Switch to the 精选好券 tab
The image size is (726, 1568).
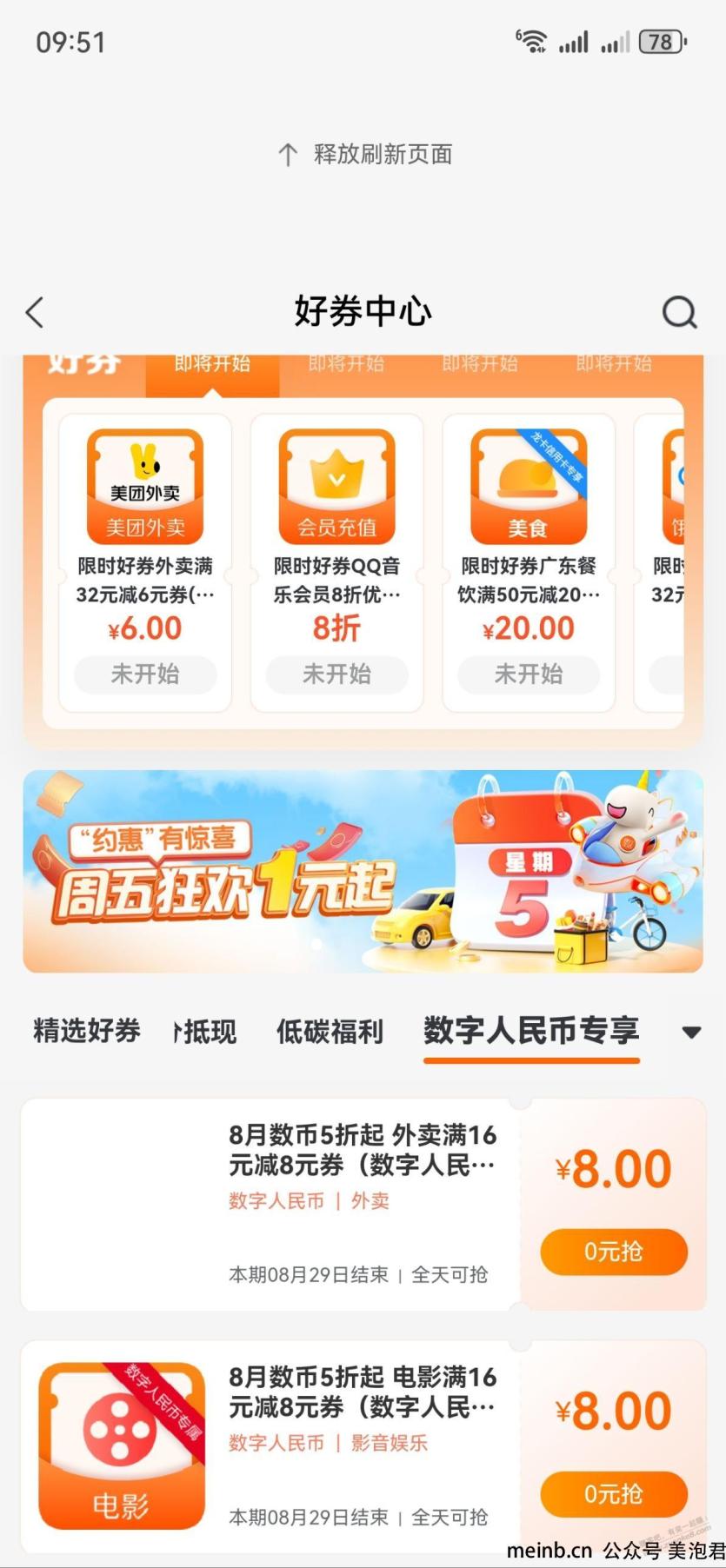click(x=87, y=1031)
